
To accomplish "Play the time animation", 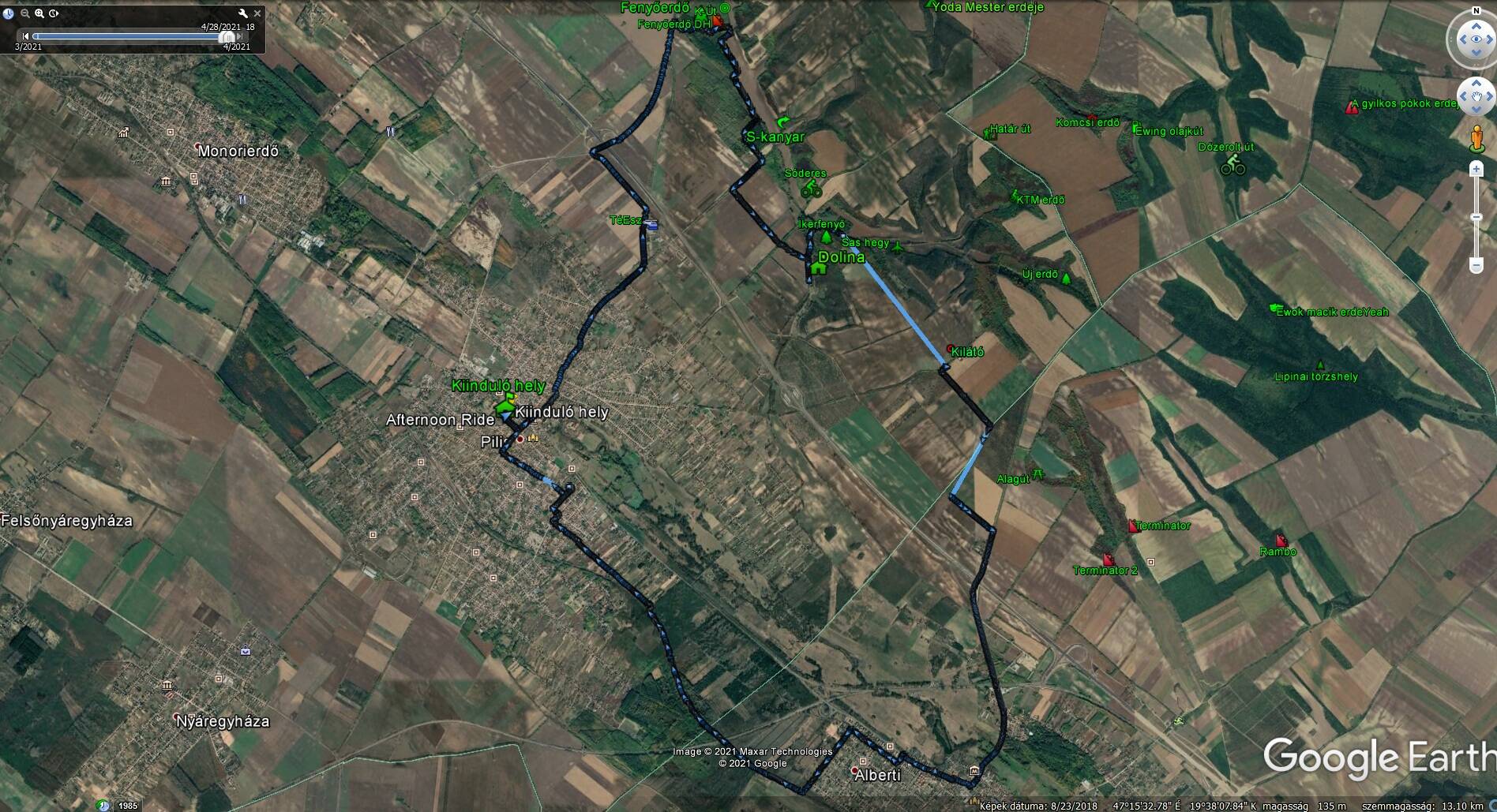I will click(x=54, y=13).
